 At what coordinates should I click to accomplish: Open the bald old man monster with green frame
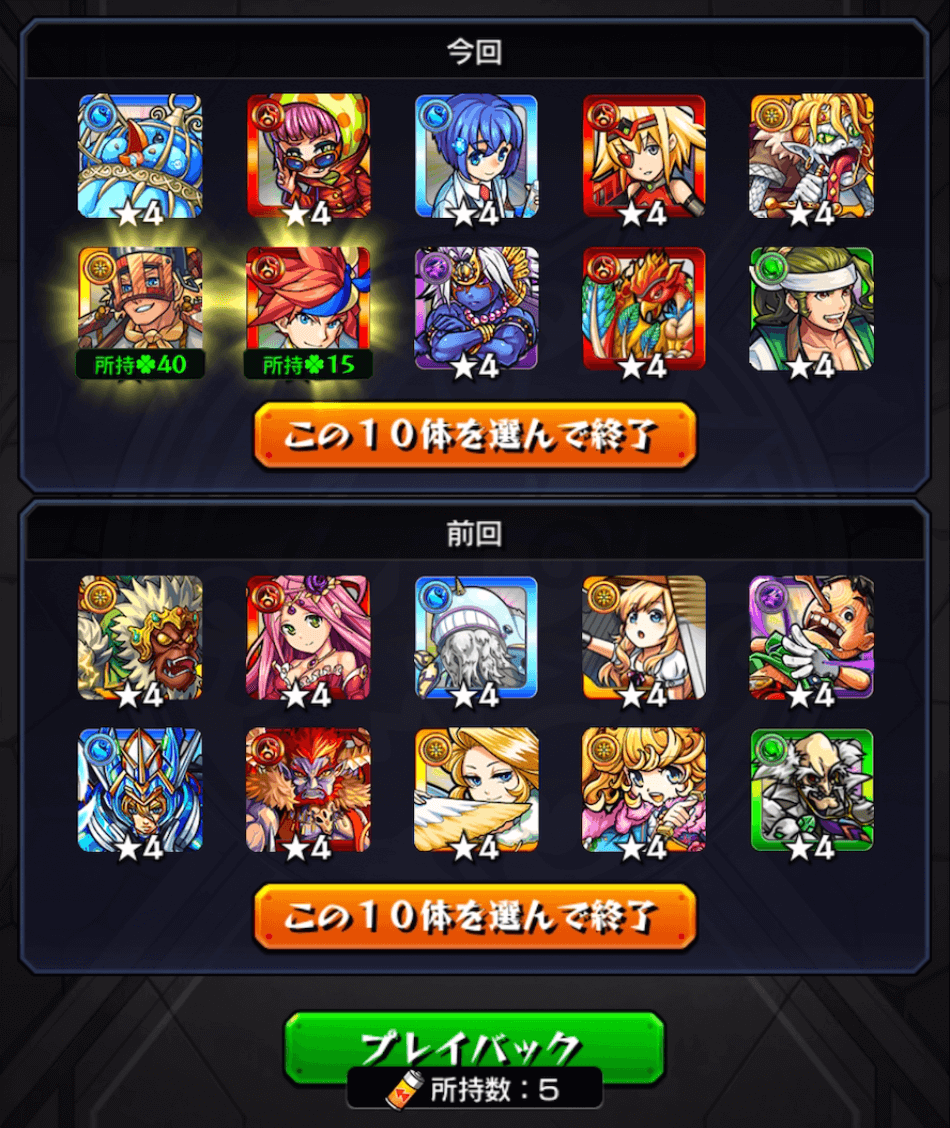coord(812,790)
